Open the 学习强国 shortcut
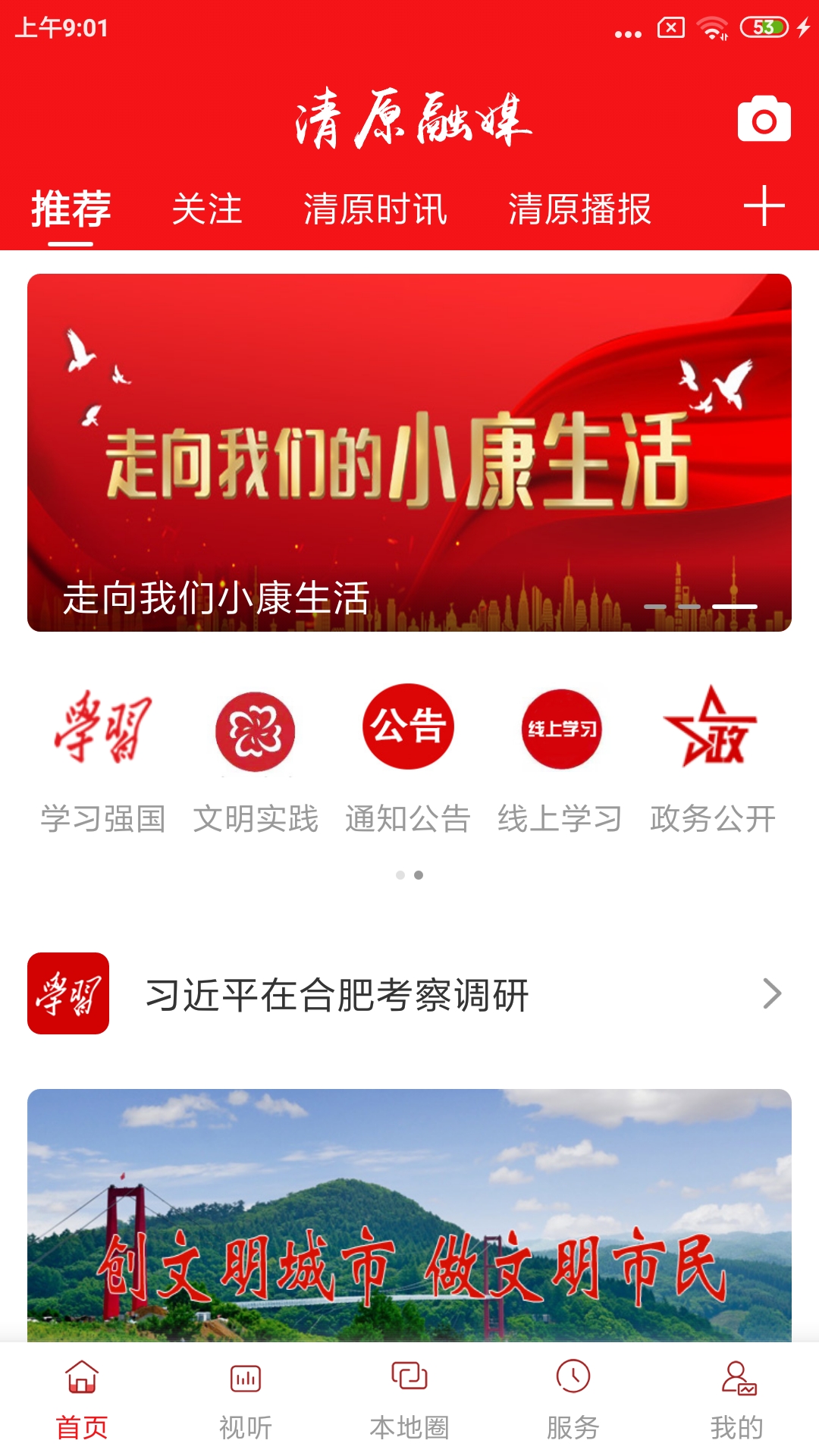The height and width of the screenshot is (1456, 819). pos(103,758)
